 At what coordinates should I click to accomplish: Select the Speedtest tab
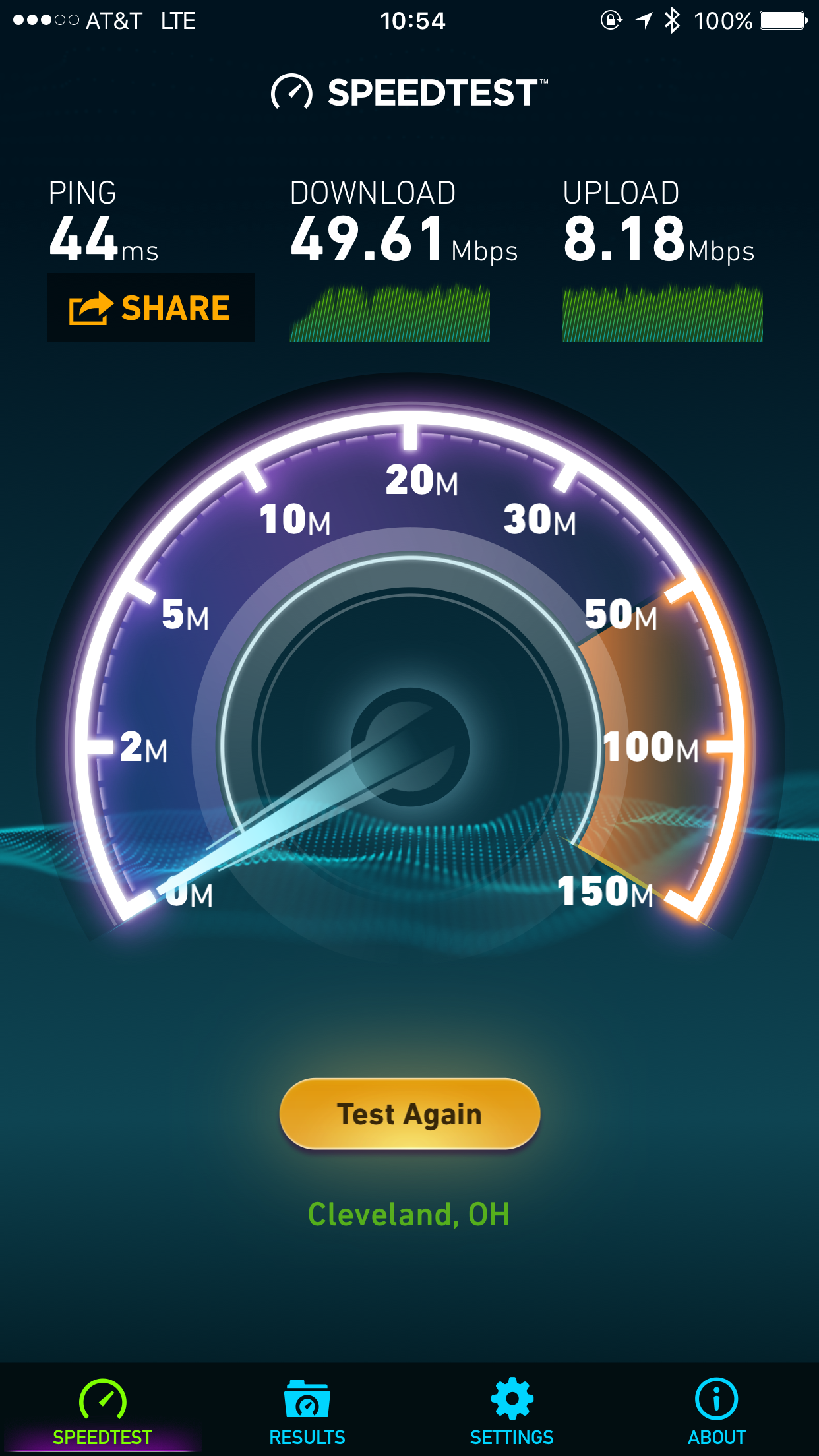coord(102,1410)
